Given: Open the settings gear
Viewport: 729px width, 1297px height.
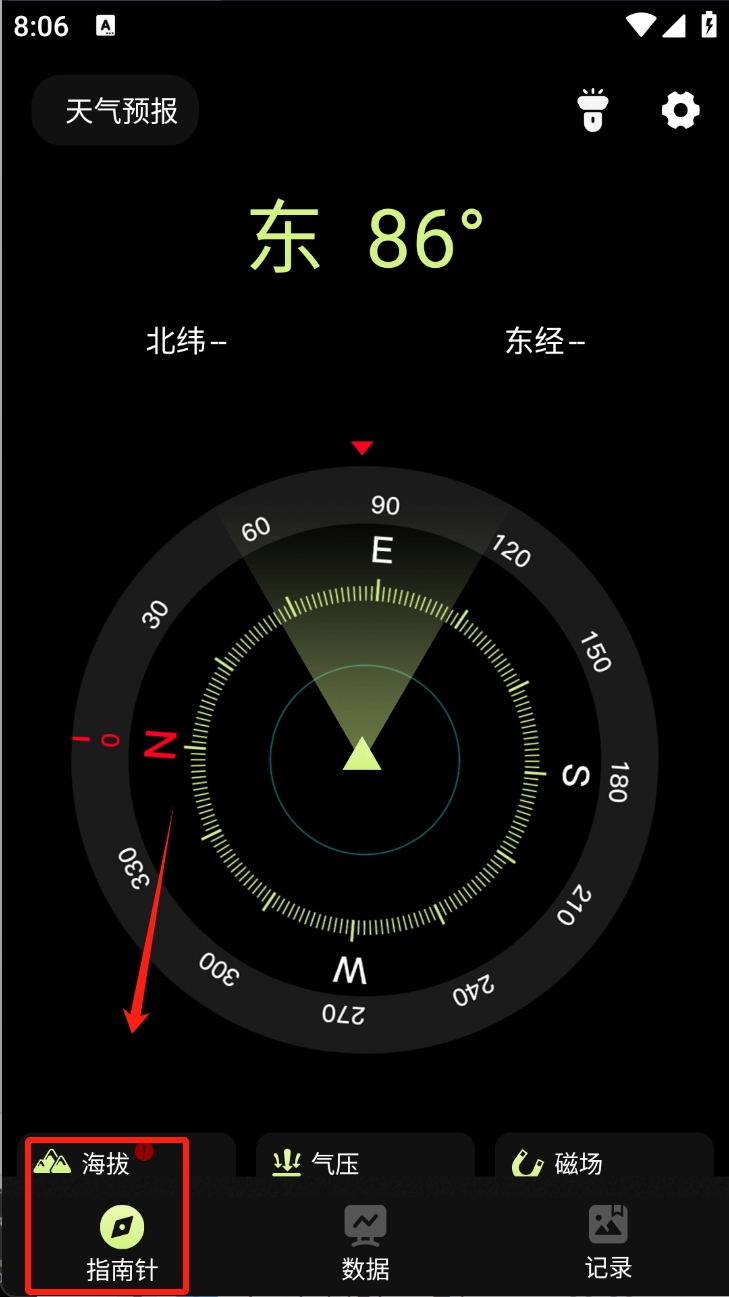Looking at the screenshot, I should (680, 110).
